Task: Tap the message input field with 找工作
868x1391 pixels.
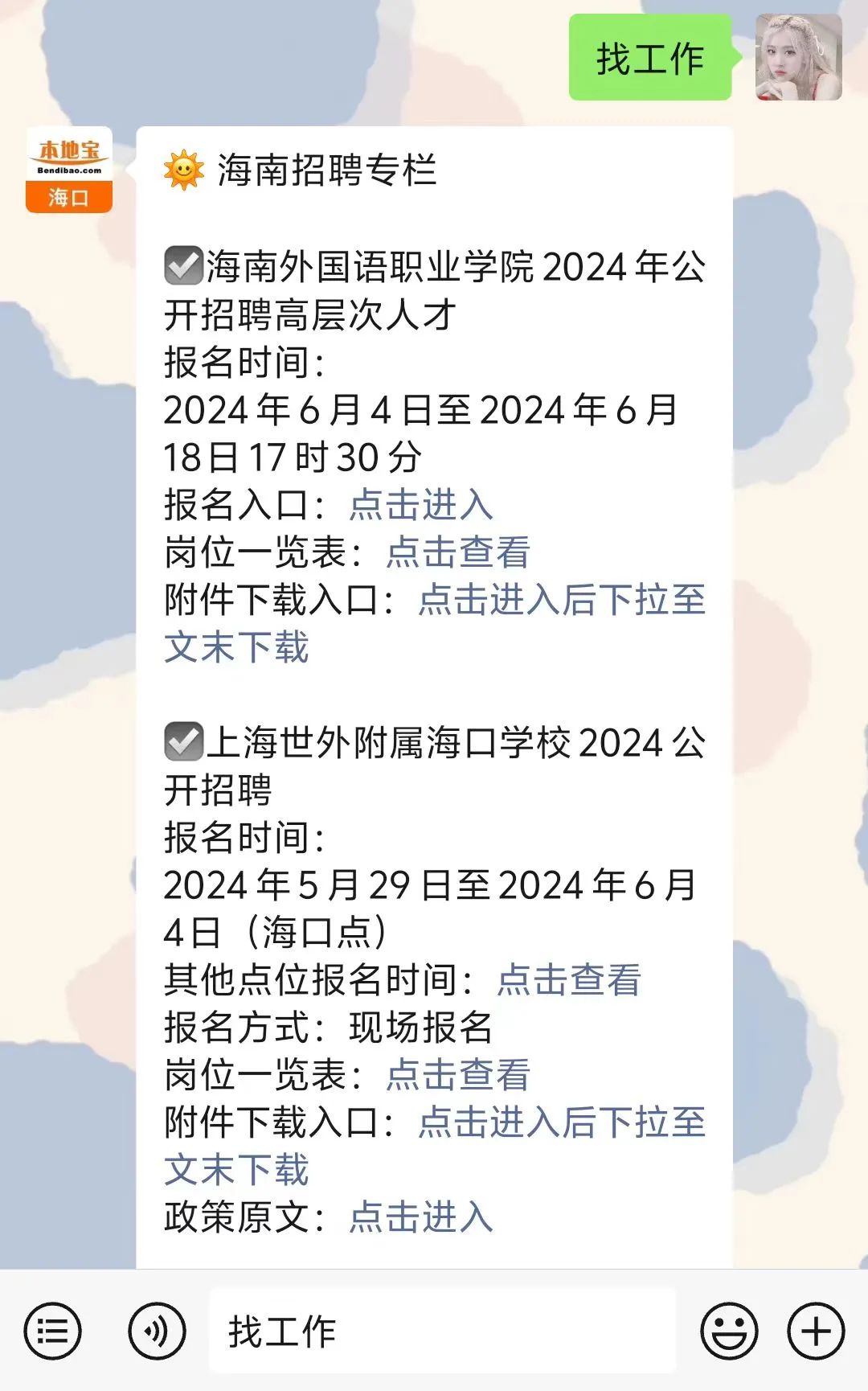Action: point(442,1332)
